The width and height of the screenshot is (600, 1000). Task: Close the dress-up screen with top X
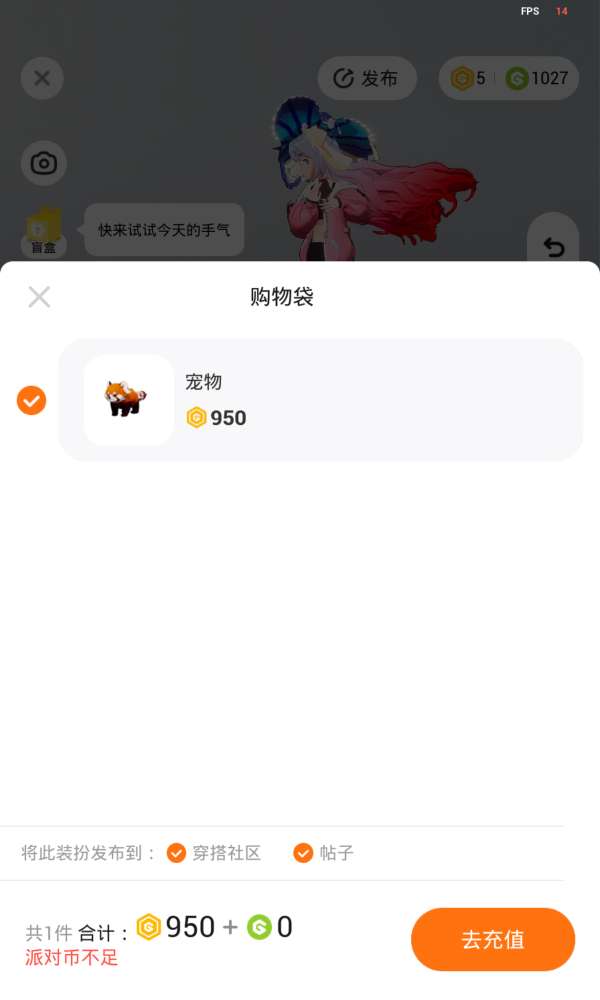coord(42,78)
